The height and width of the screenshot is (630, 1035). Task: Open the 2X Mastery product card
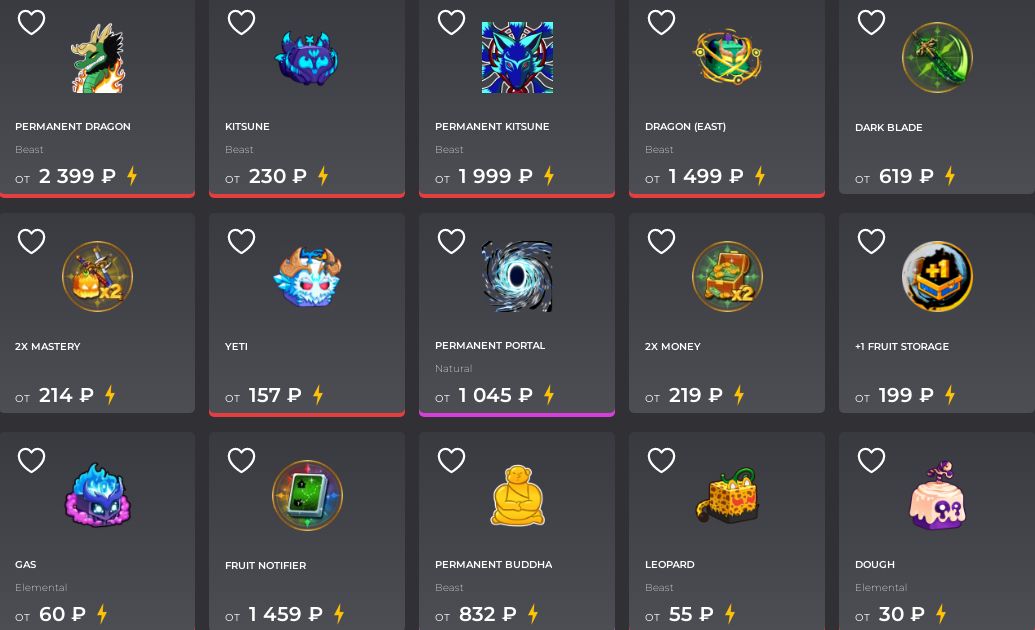(x=97, y=313)
